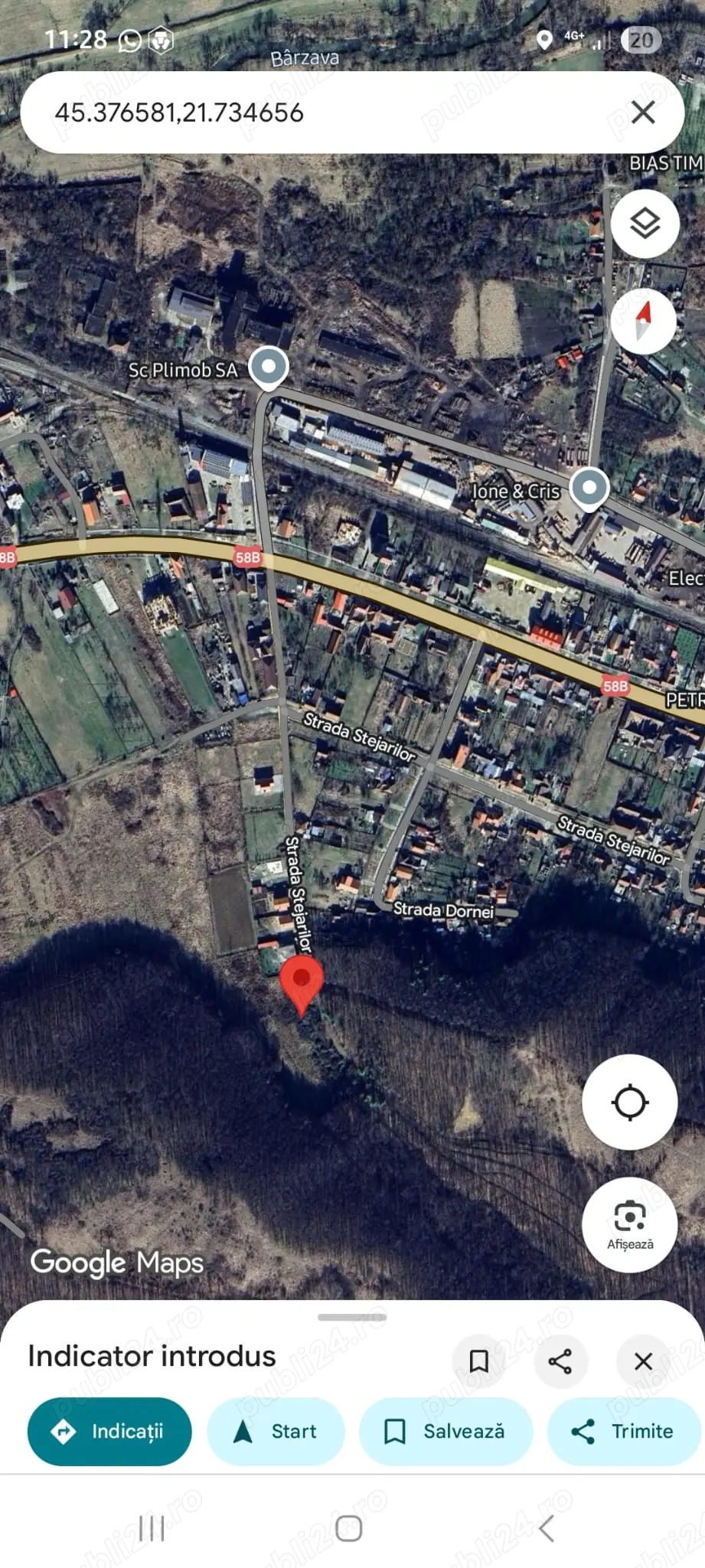This screenshot has width=705, height=1568.
Task: Get directions with the Indicații button
Action: 109,1431
